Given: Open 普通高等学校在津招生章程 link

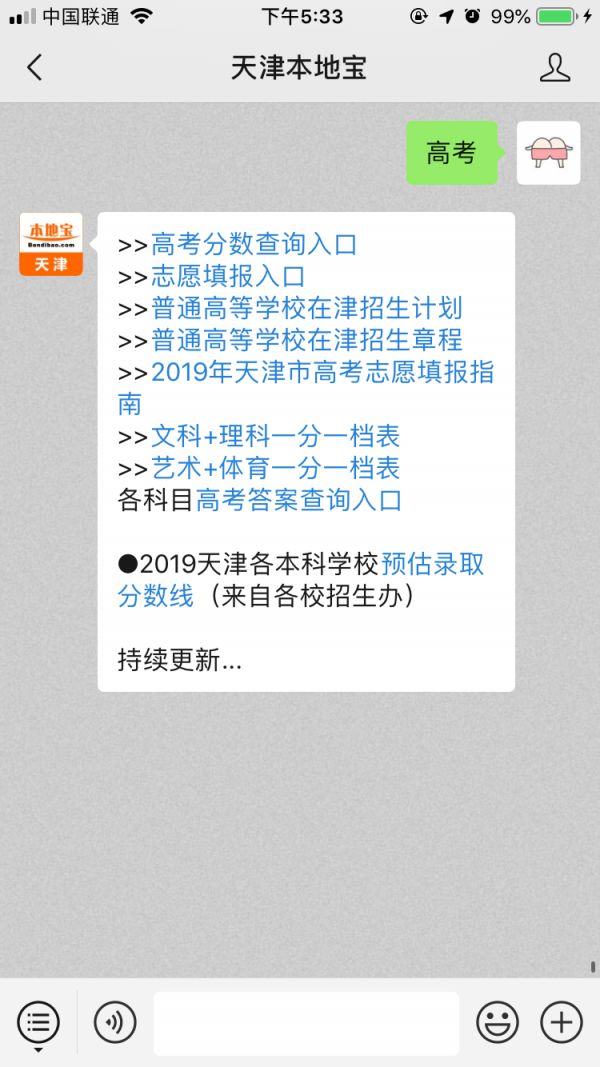Looking at the screenshot, I should point(306,340).
